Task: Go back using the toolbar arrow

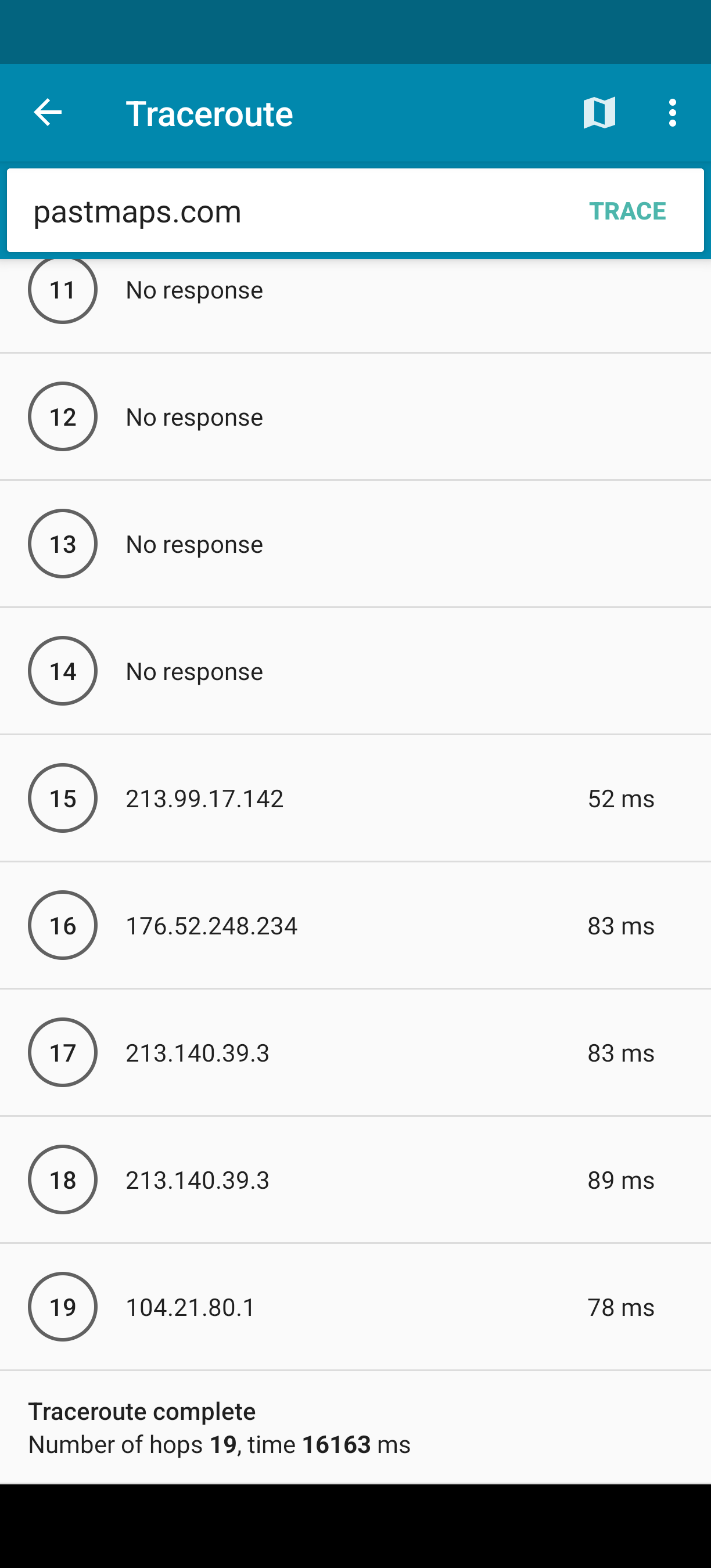Action: (x=48, y=113)
